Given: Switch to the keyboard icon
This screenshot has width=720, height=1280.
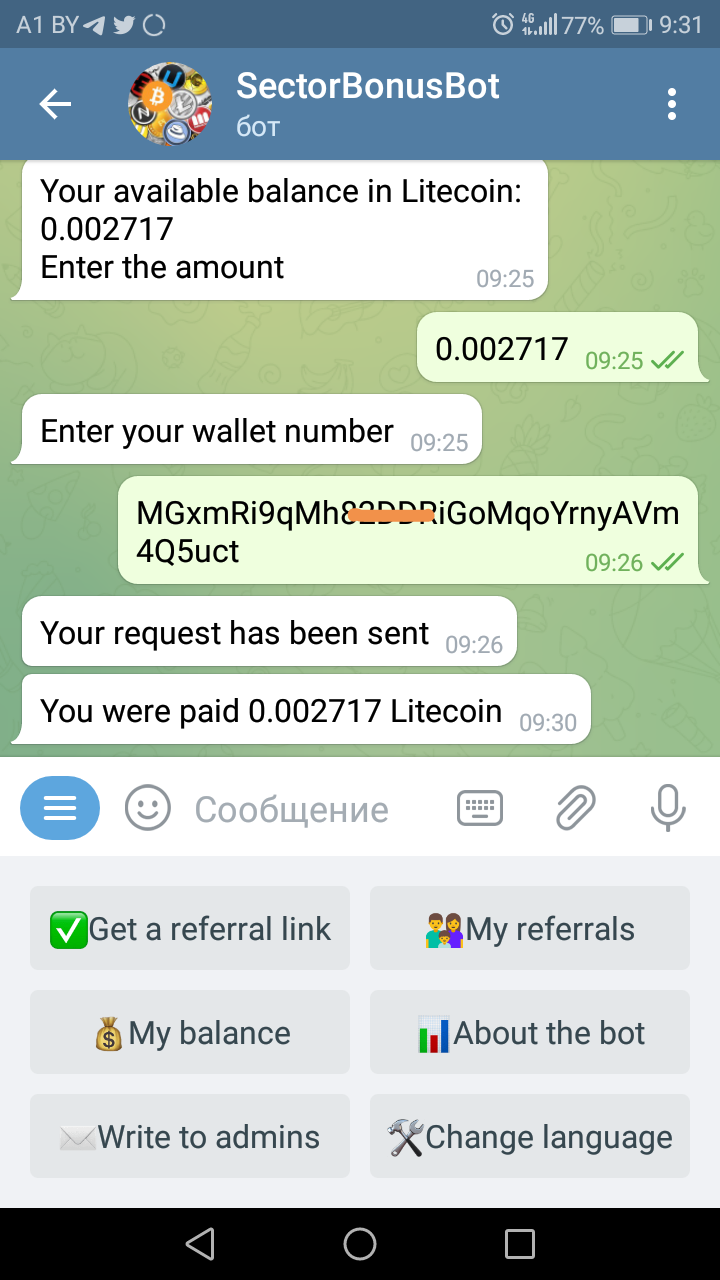Looking at the screenshot, I should tap(480, 808).
